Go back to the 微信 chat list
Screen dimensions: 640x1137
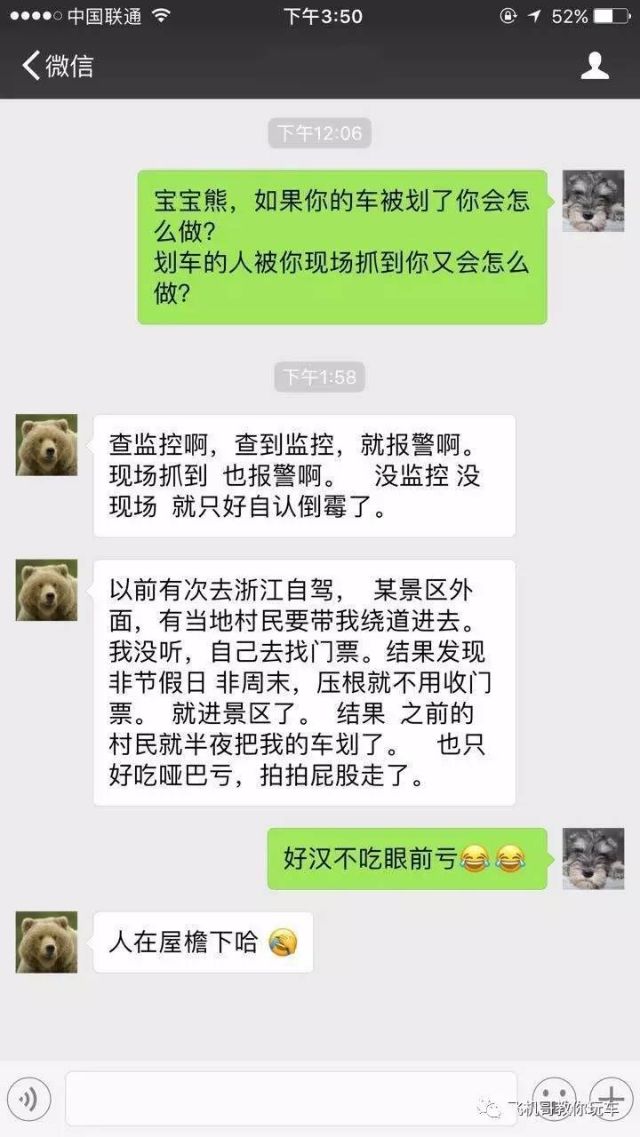click(x=57, y=66)
